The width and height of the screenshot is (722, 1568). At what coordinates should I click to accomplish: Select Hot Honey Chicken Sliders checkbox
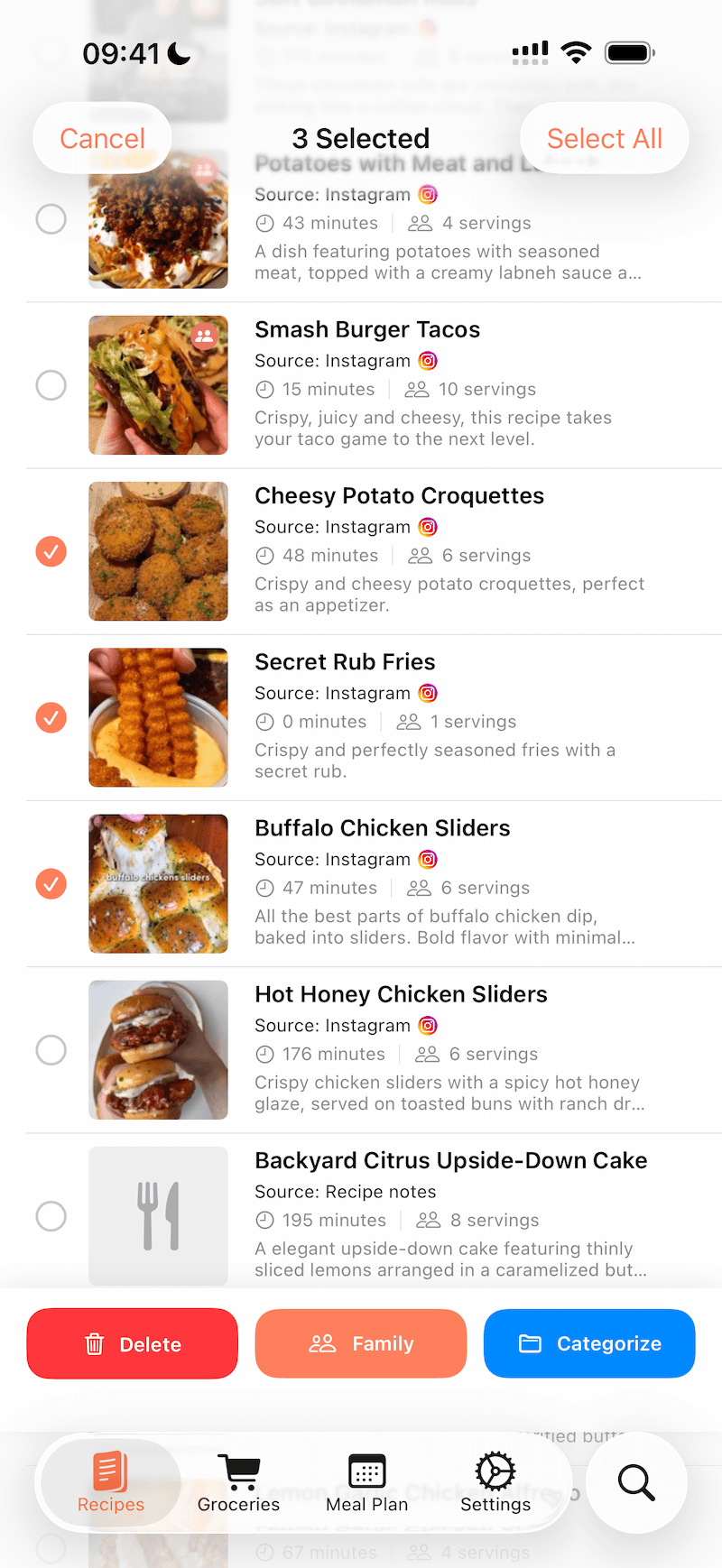point(51,1050)
